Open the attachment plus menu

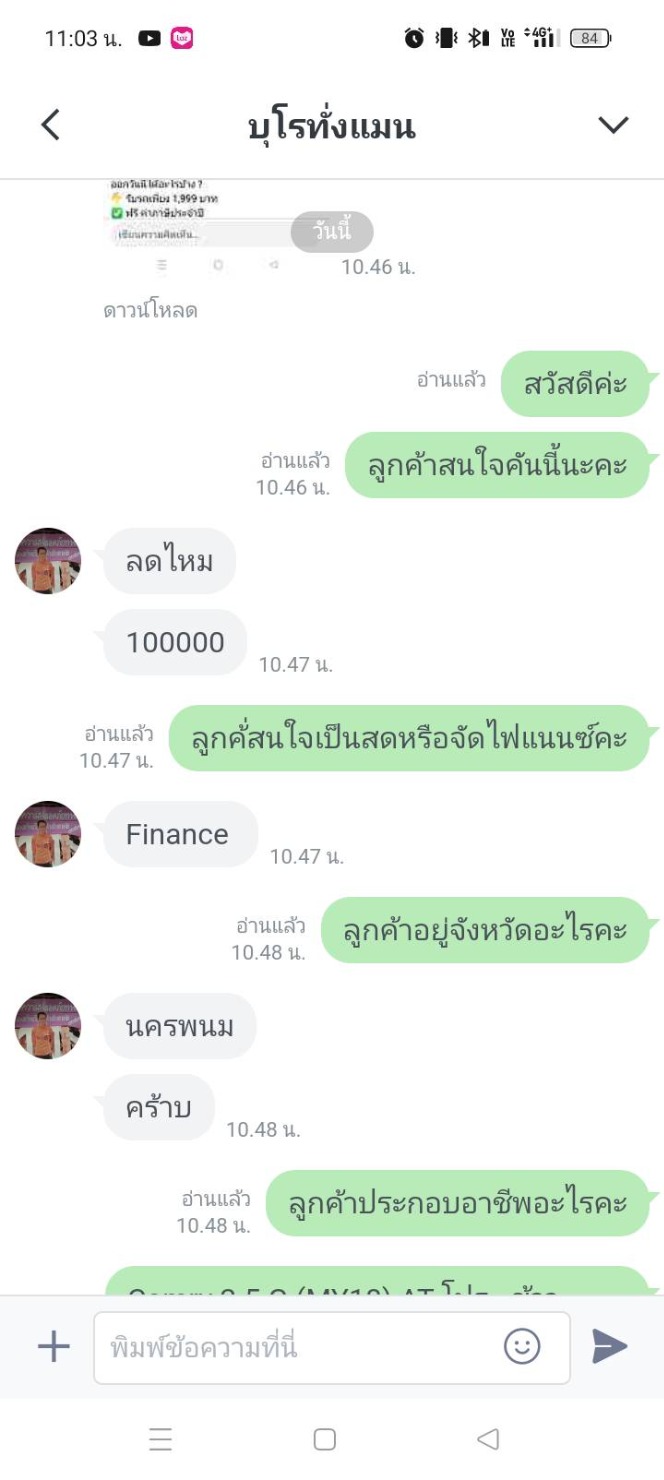[x=54, y=1347]
